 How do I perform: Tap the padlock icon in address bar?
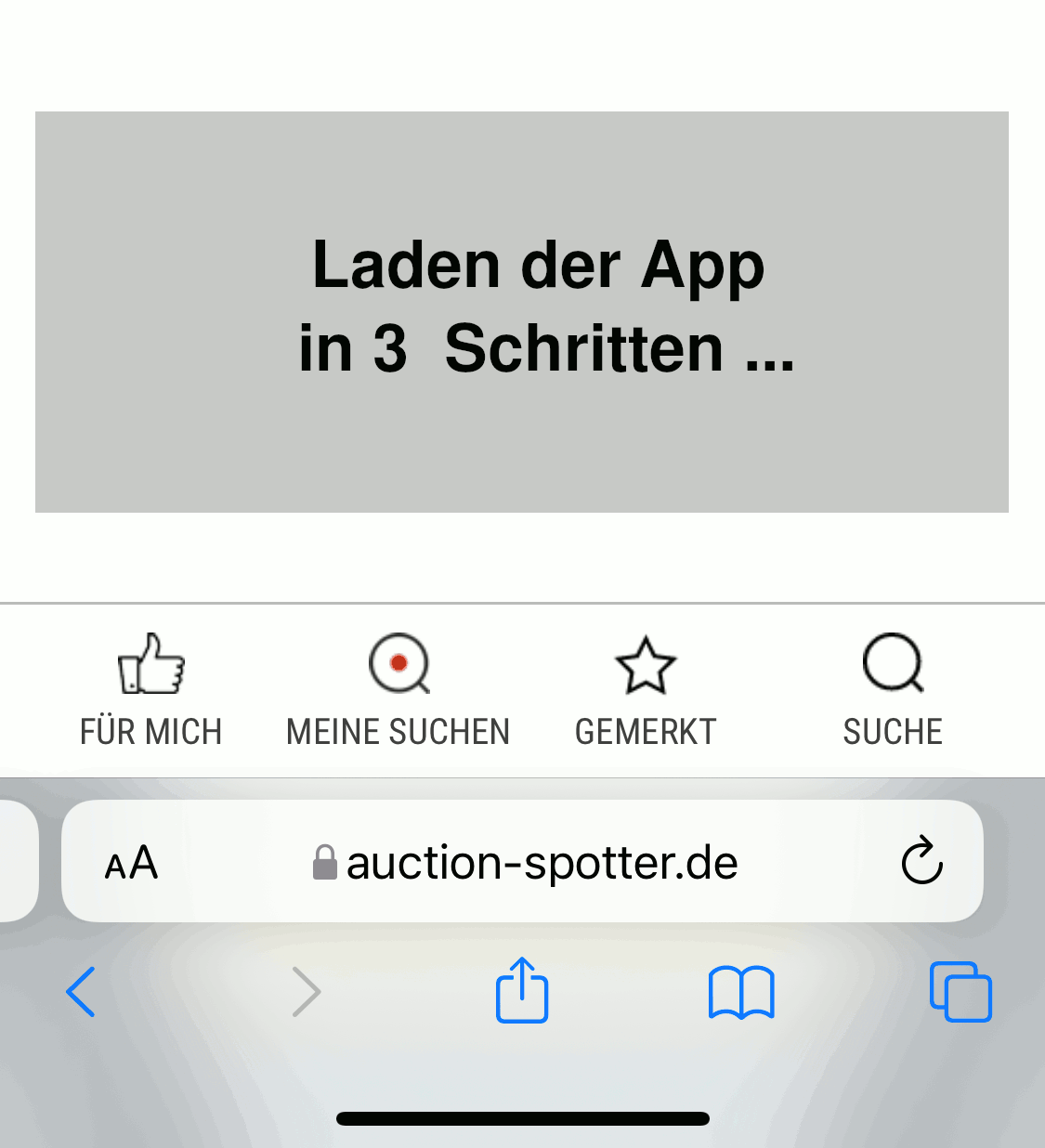point(324,862)
